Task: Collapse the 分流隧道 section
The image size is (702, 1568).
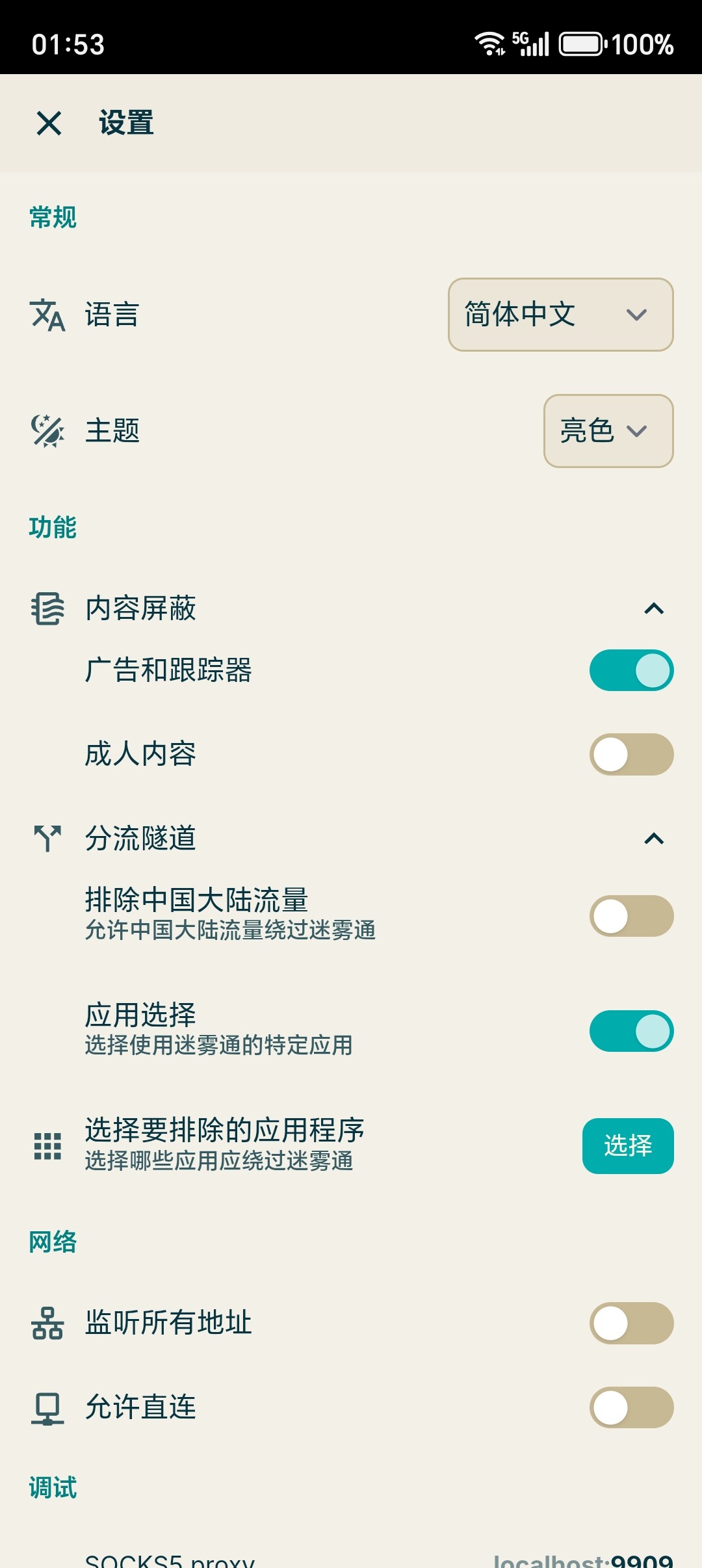Action: click(653, 839)
